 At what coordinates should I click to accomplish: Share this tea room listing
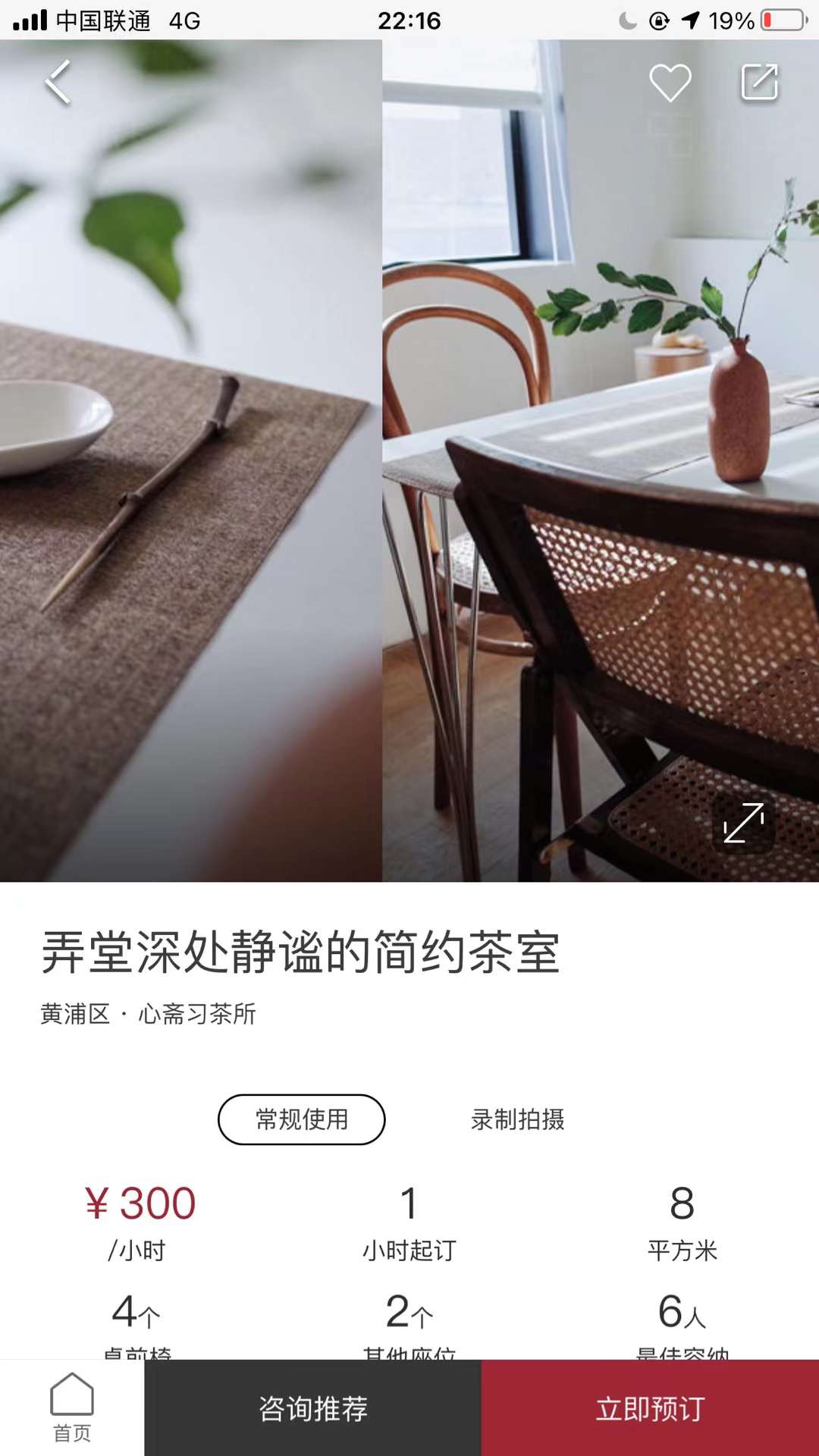759,82
